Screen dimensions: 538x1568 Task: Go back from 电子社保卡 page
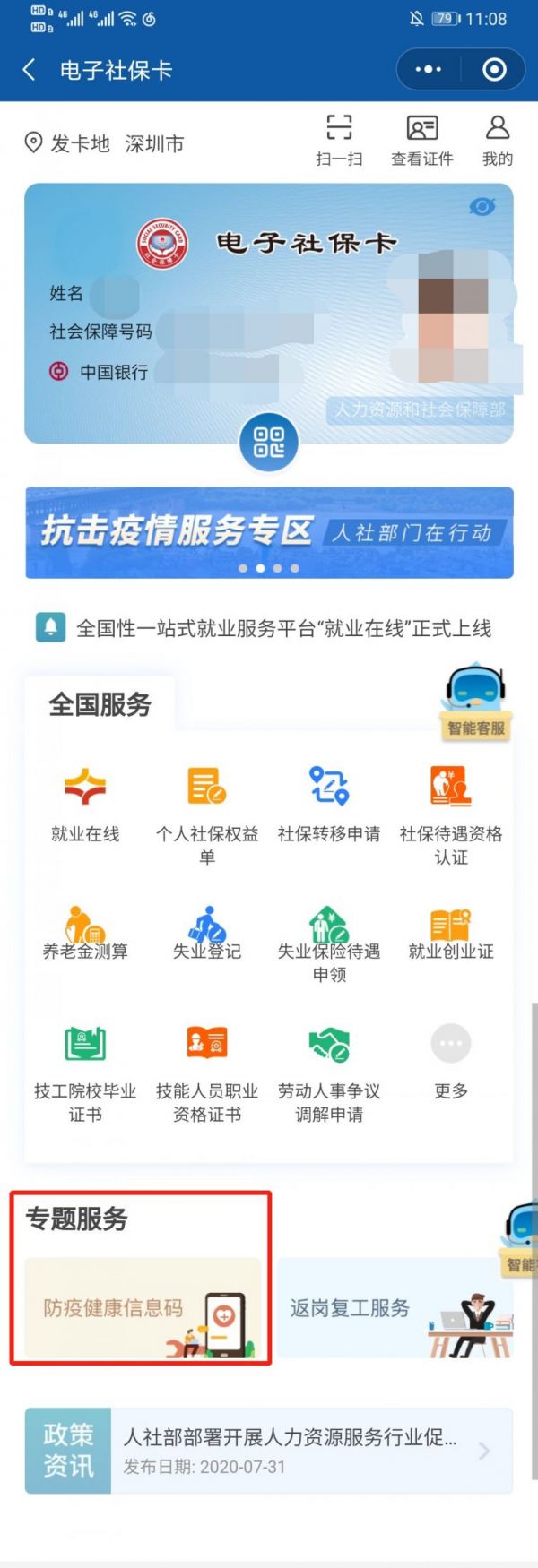coord(30,70)
